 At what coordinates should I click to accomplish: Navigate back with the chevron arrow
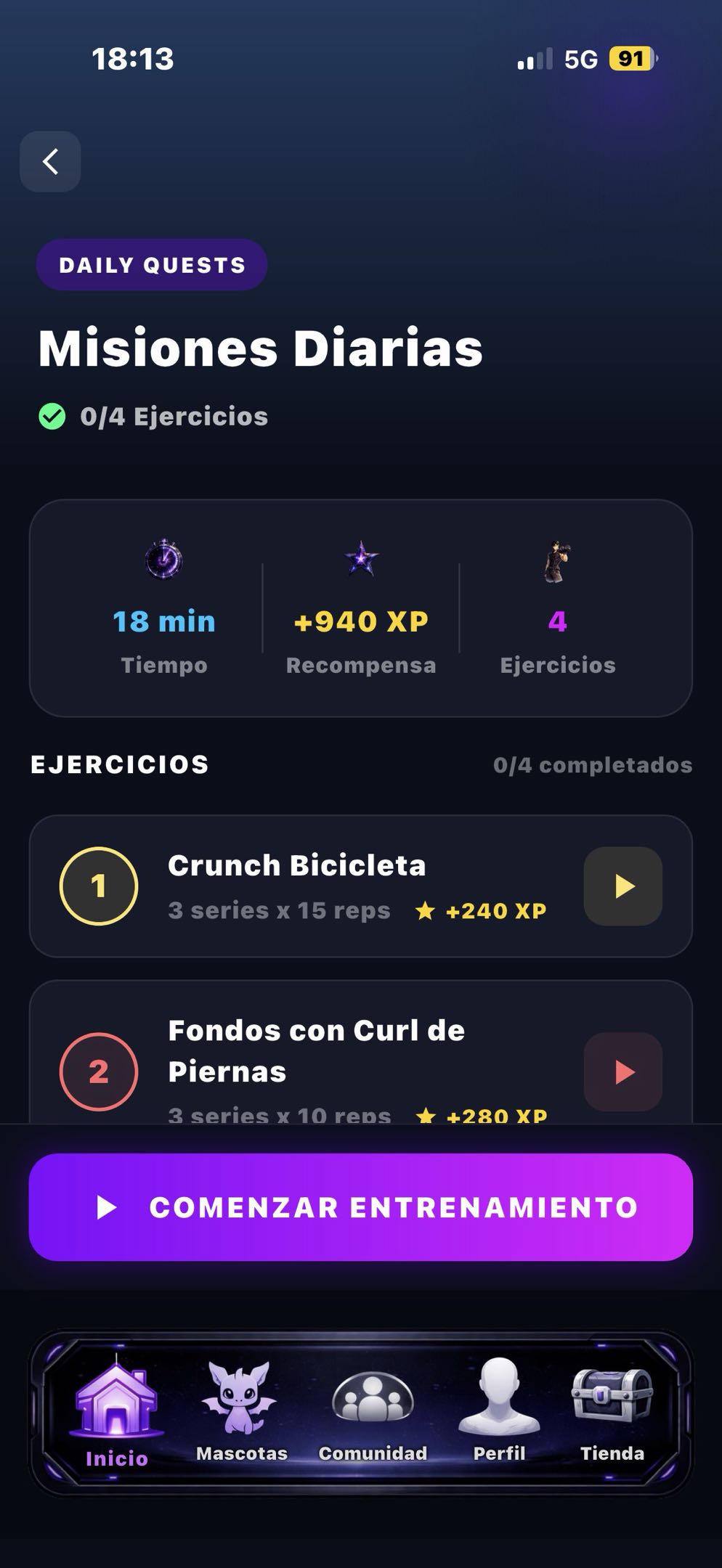[49, 162]
